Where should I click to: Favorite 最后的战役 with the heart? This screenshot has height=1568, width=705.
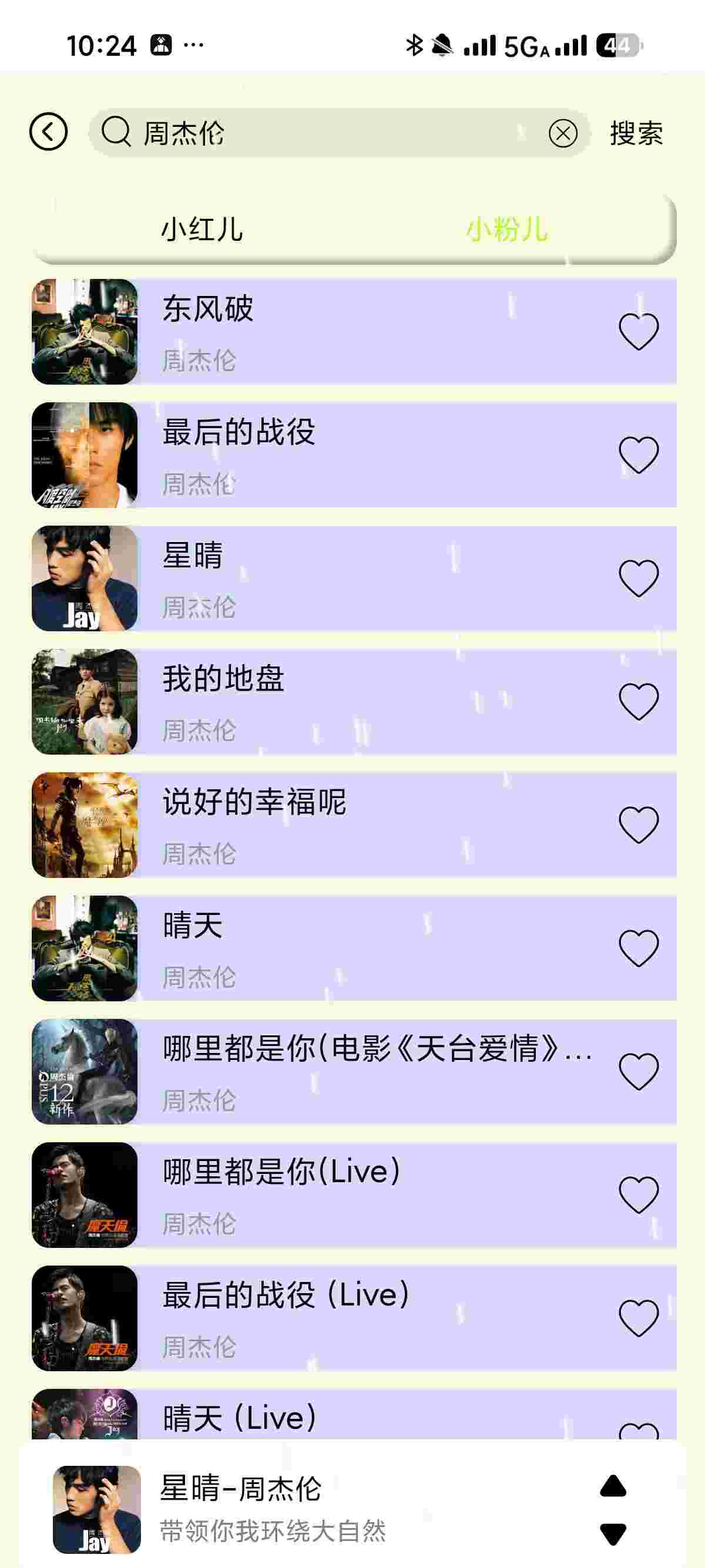pyautogui.click(x=639, y=455)
